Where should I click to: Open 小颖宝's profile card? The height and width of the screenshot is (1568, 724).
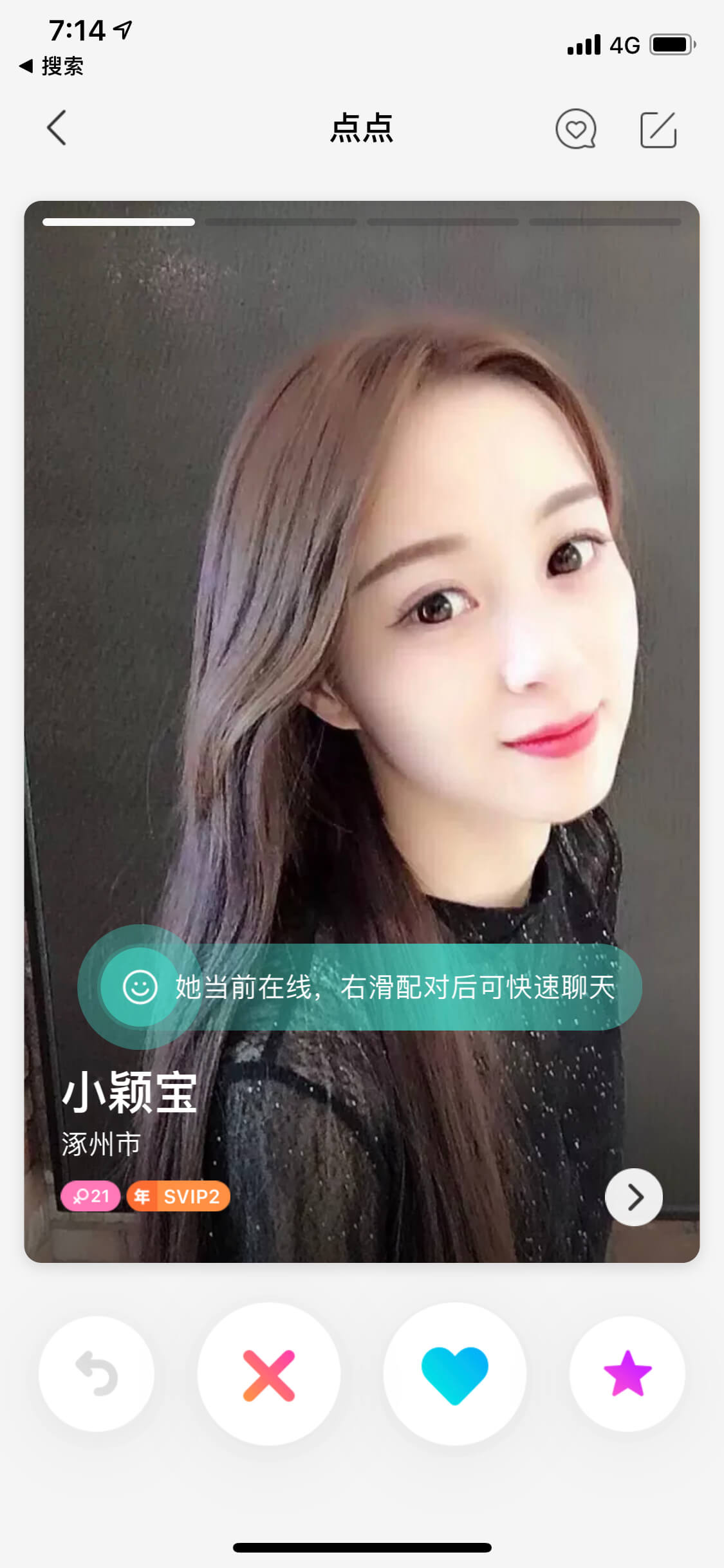point(362,731)
